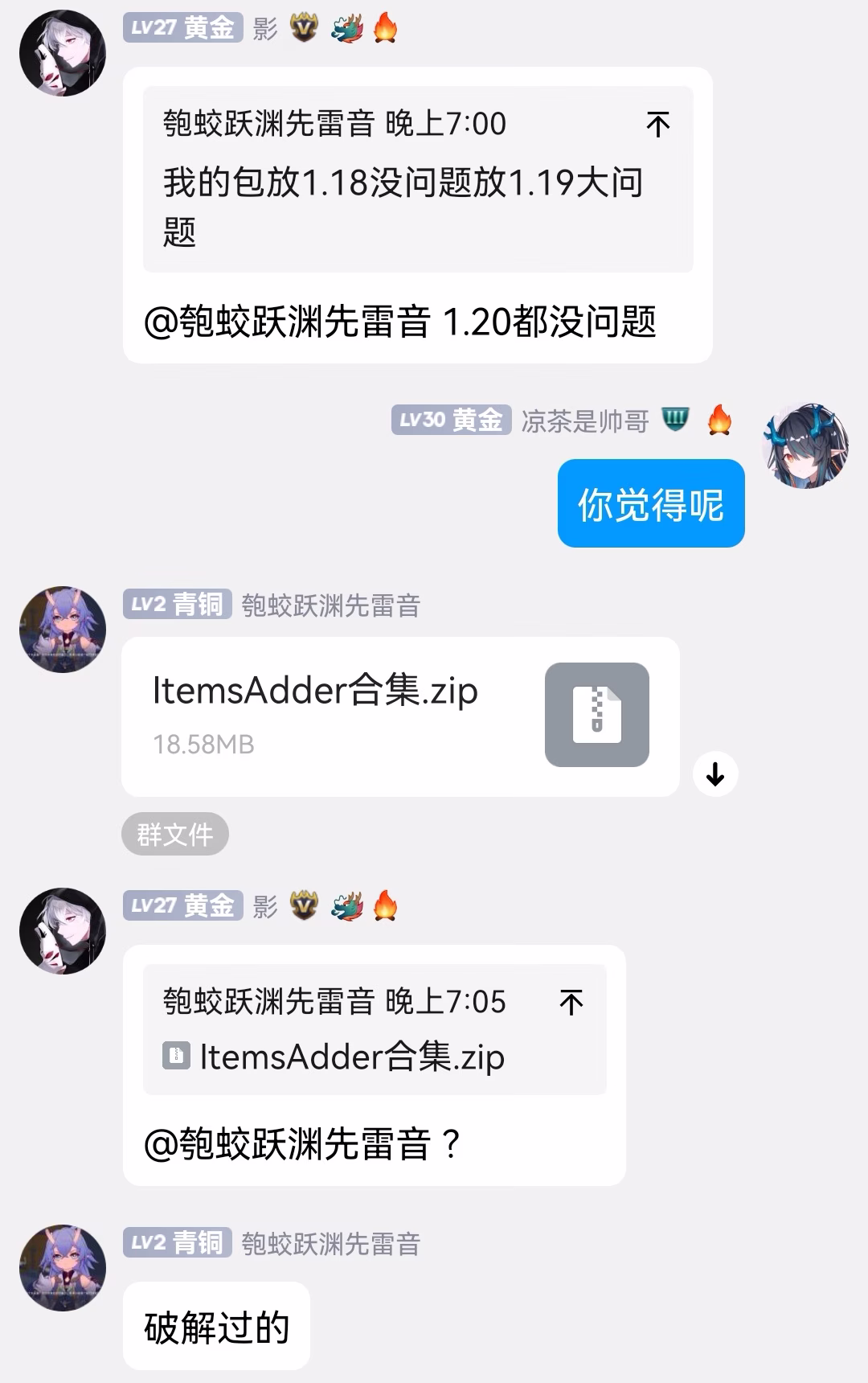
Task: View 凉茶是帅哥's profile avatar
Action: tap(805, 445)
